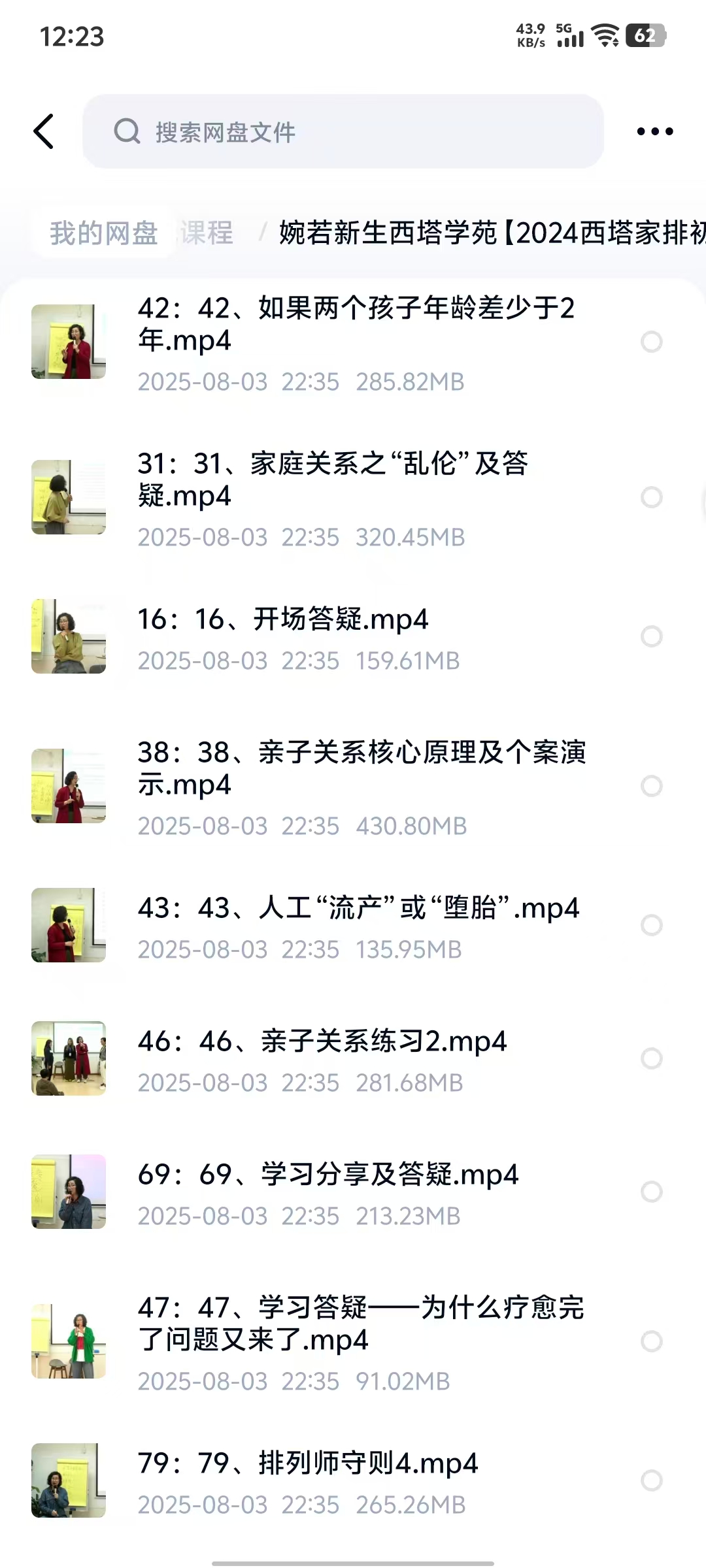Jump to 我的网盘 in the breadcrumb

click(x=104, y=233)
